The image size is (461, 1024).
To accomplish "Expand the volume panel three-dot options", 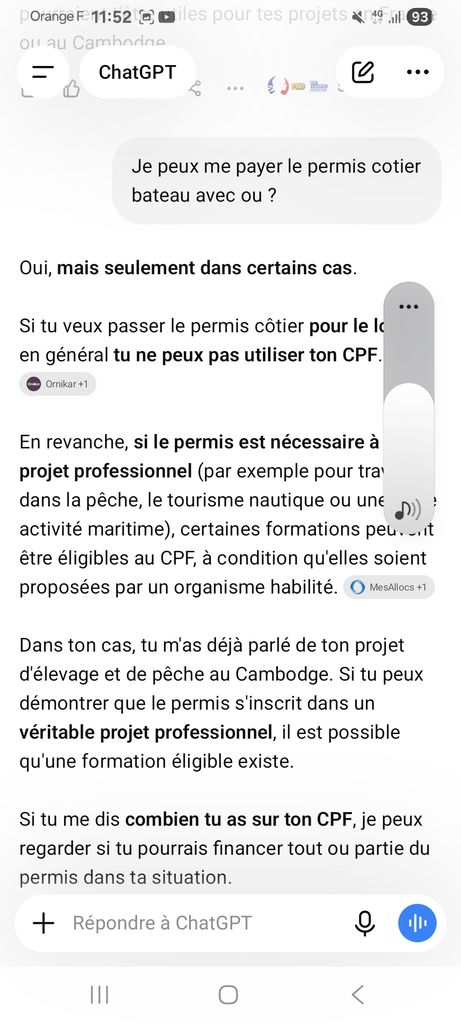I will pyautogui.click(x=408, y=307).
